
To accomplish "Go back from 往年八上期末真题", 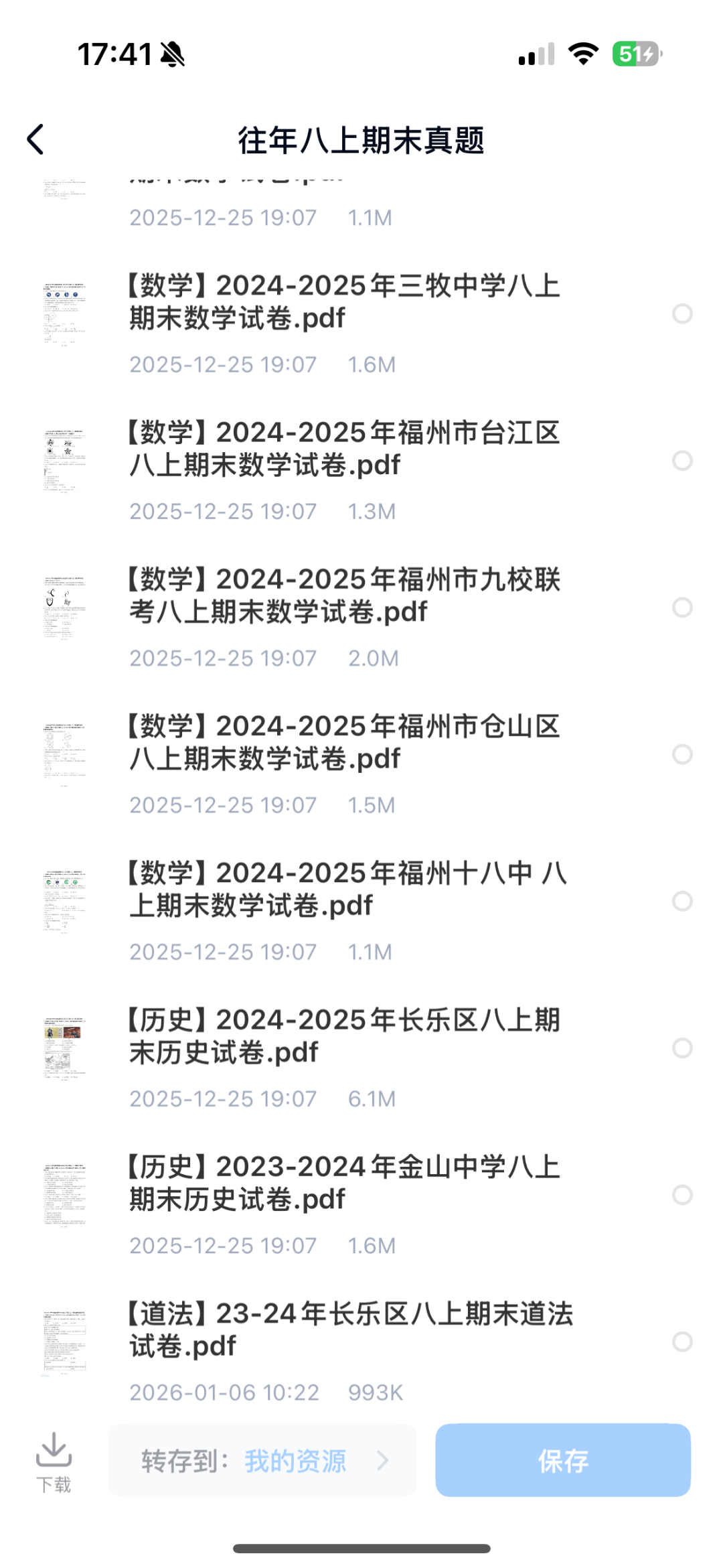I will [36, 139].
